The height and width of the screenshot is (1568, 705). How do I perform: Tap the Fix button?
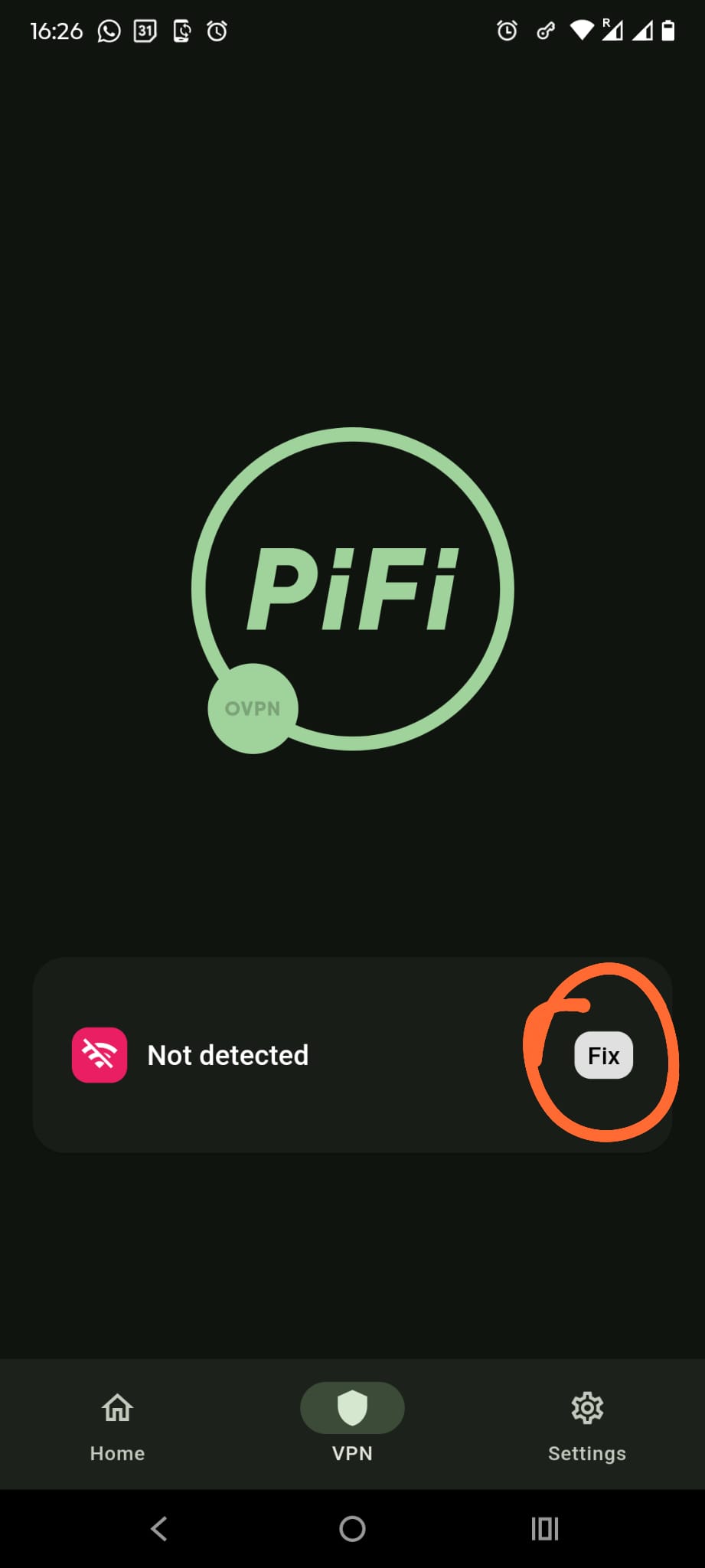click(x=603, y=1055)
